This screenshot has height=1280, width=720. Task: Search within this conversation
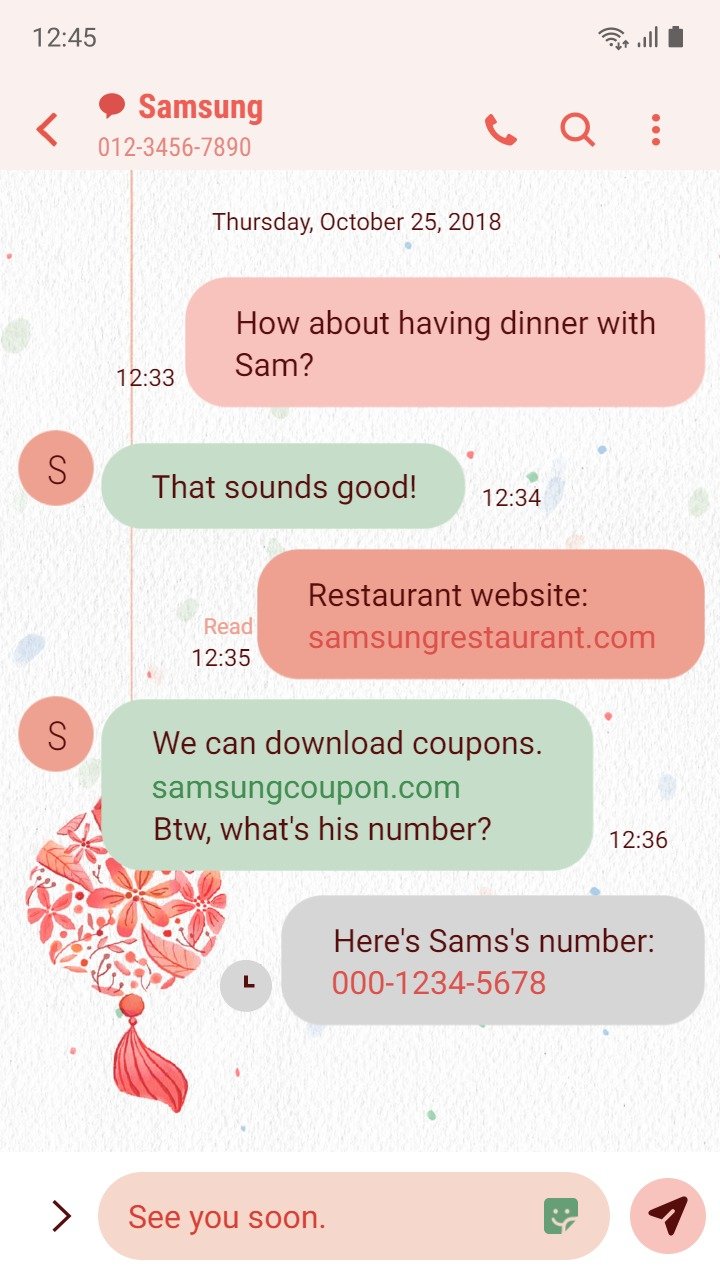[577, 130]
